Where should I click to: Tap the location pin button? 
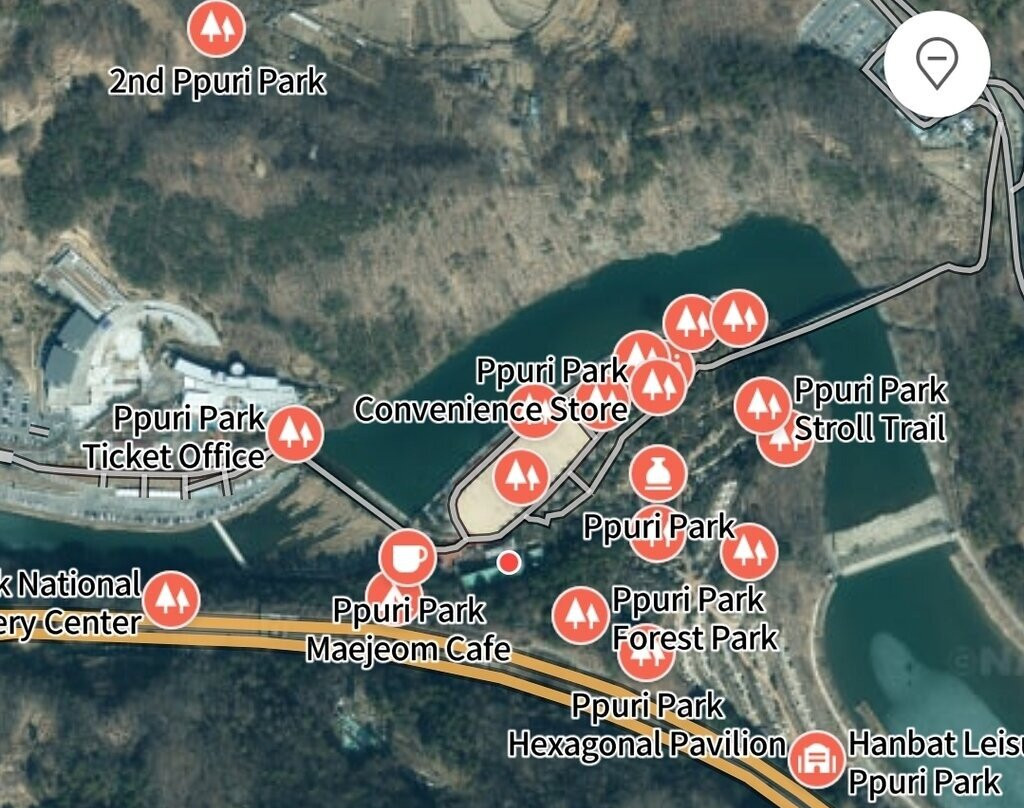pos(937,62)
